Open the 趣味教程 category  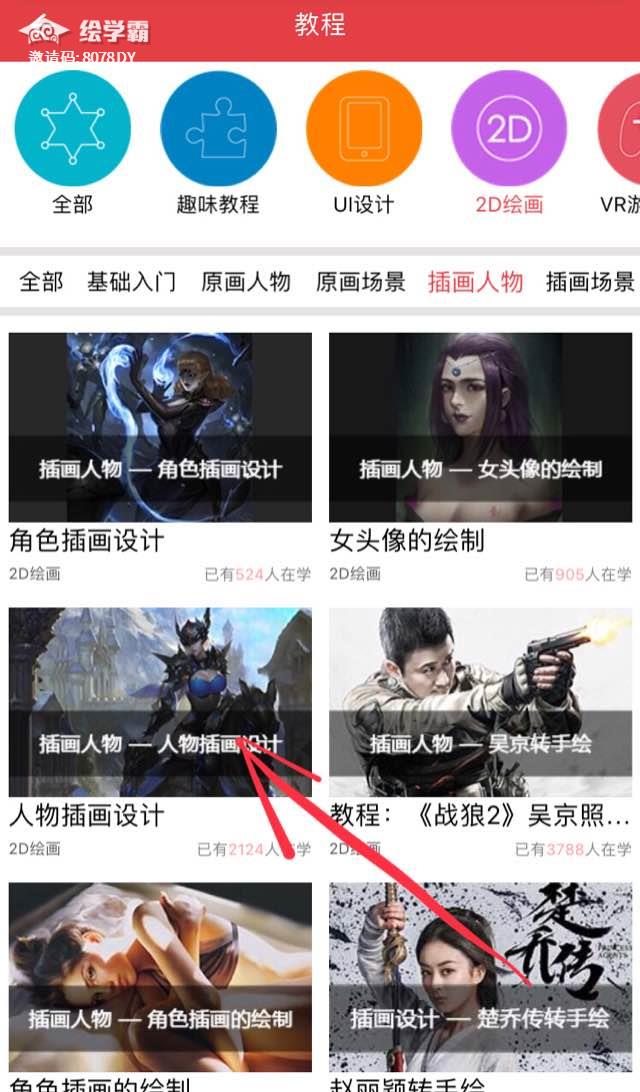[218, 128]
